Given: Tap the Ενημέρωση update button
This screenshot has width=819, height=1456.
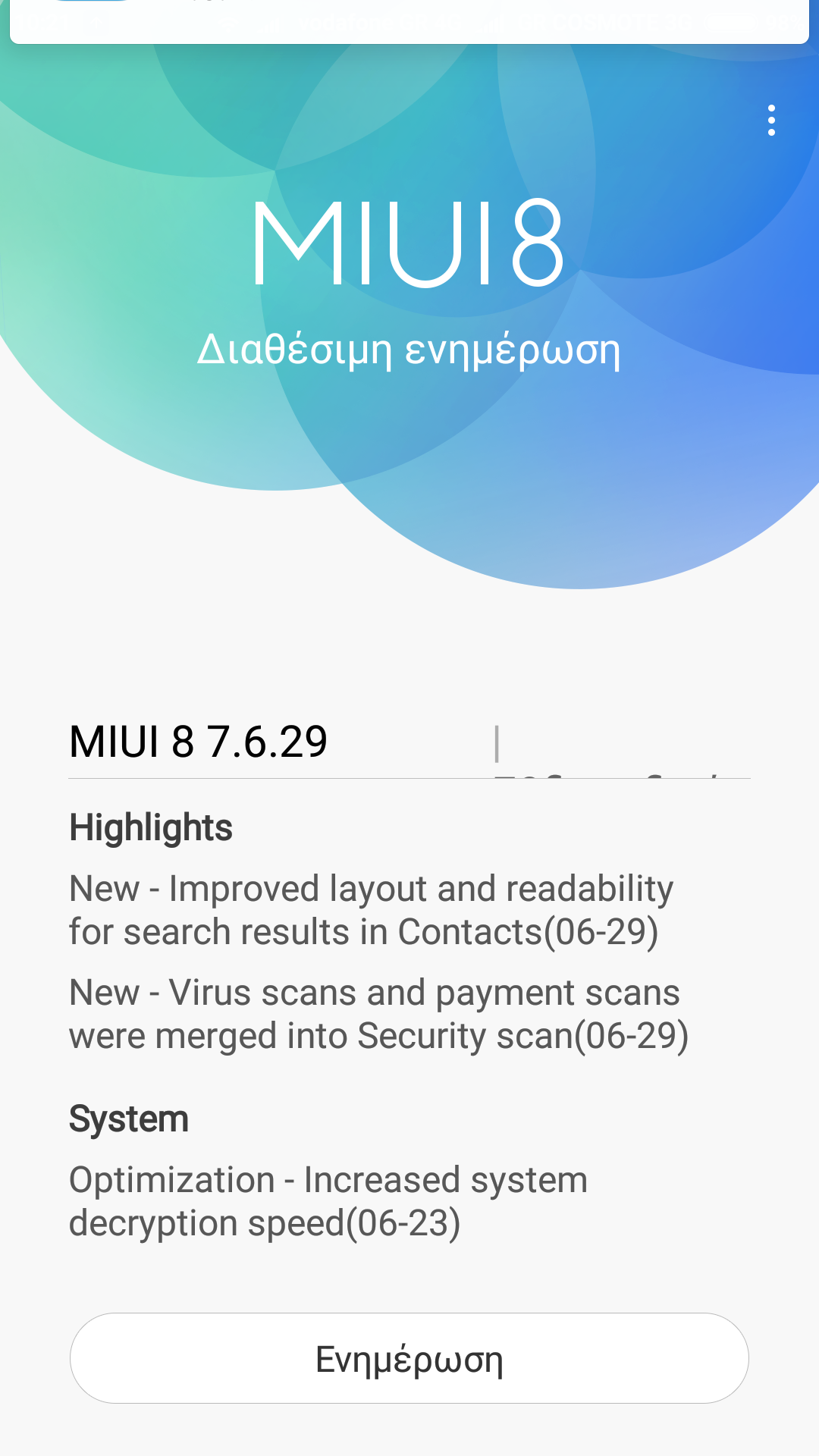Looking at the screenshot, I should tap(409, 1358).
